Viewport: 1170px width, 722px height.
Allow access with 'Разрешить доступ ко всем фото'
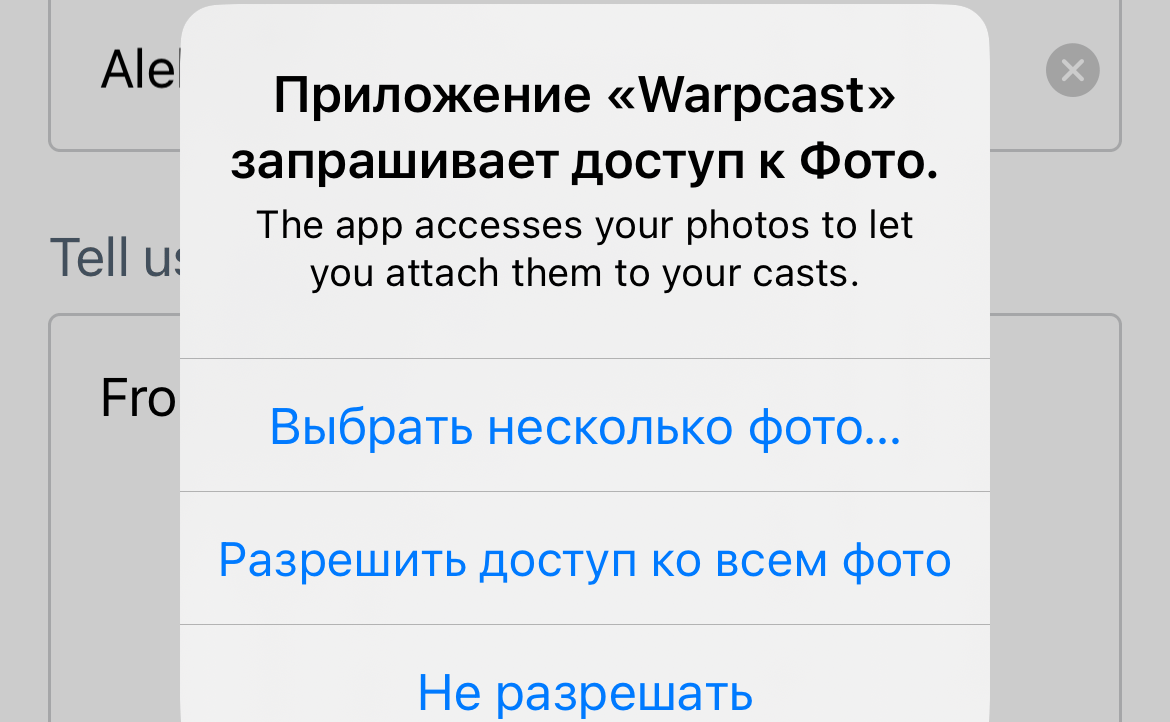coord(585,560)
